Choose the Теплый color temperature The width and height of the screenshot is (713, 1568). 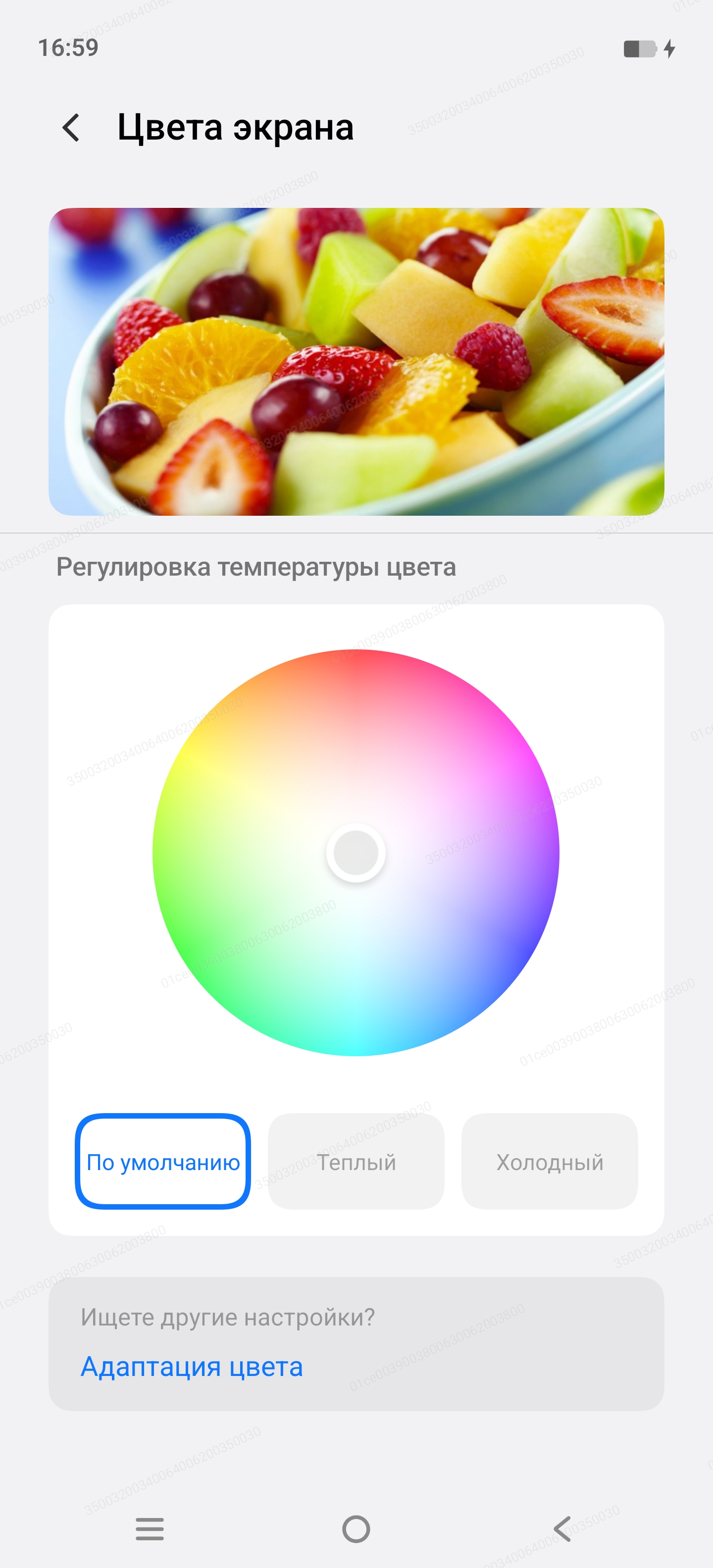[x=356, y=1161]
